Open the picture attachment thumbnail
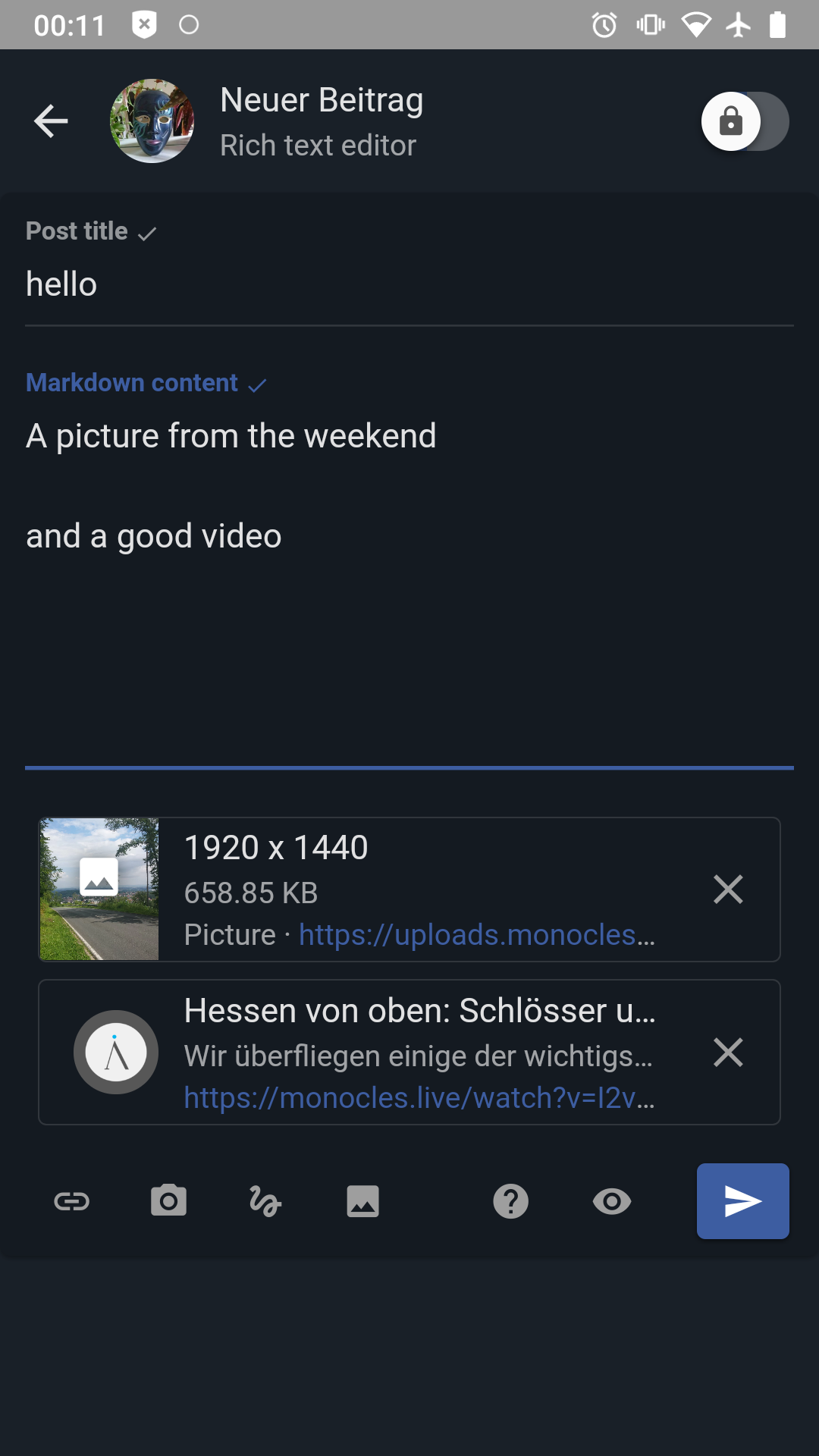The image size is (819, 1456). point(99,890)
